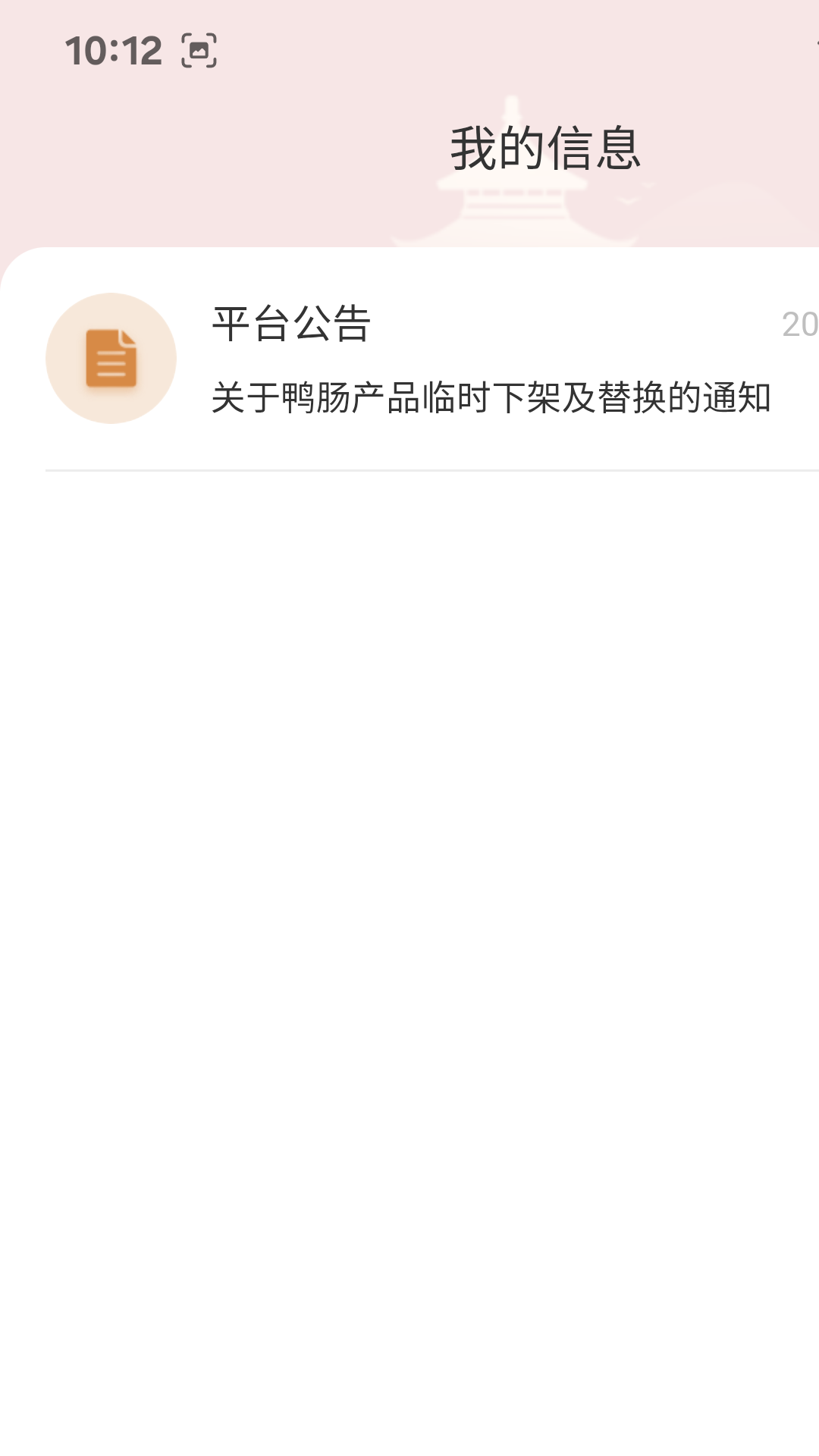Select the 我的信息 page header
The height and width of the screenshot is (1456, 819).
click(544, 149)
